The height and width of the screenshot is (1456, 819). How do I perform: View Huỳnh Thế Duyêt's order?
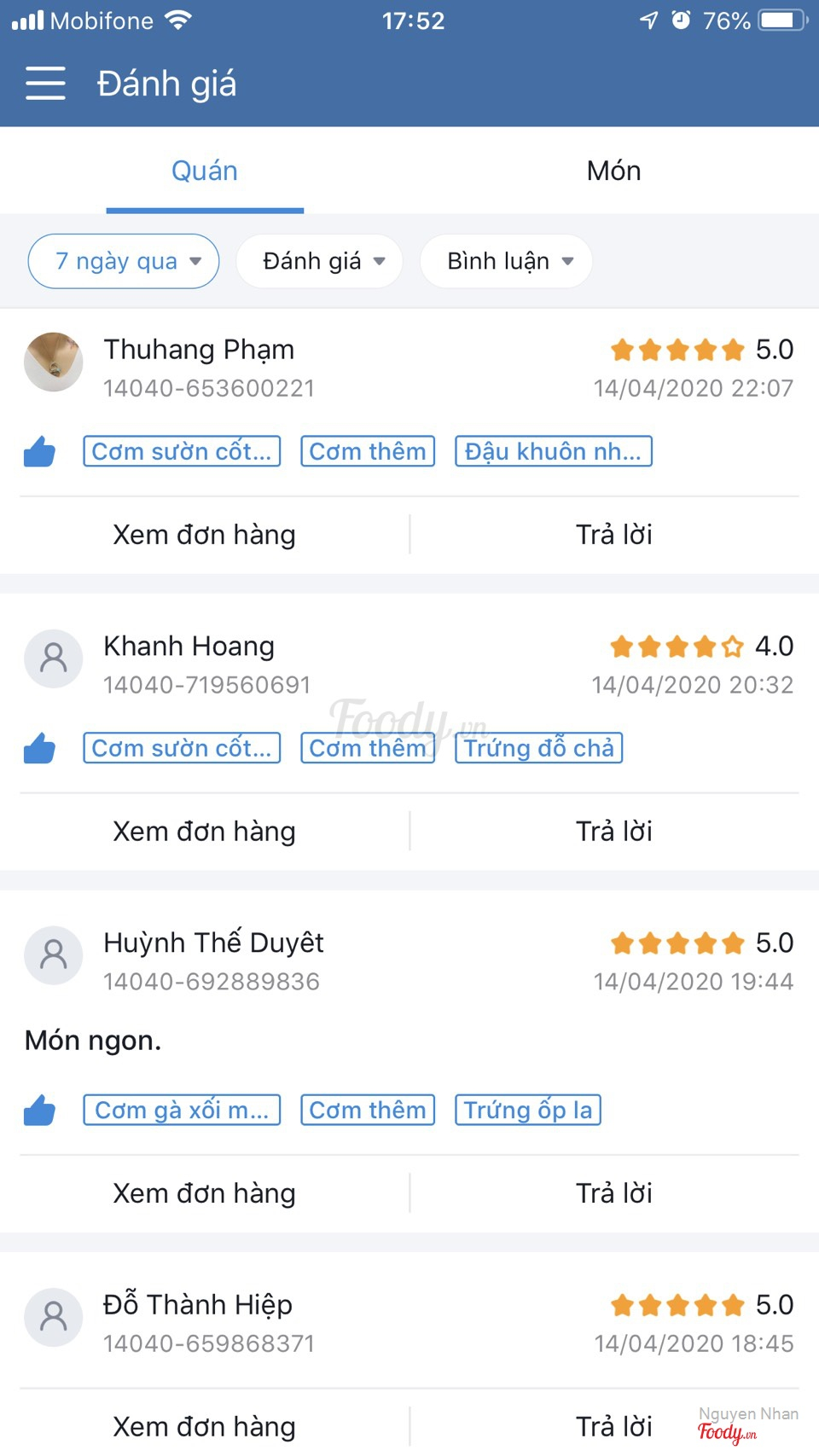click(205, 1193)
